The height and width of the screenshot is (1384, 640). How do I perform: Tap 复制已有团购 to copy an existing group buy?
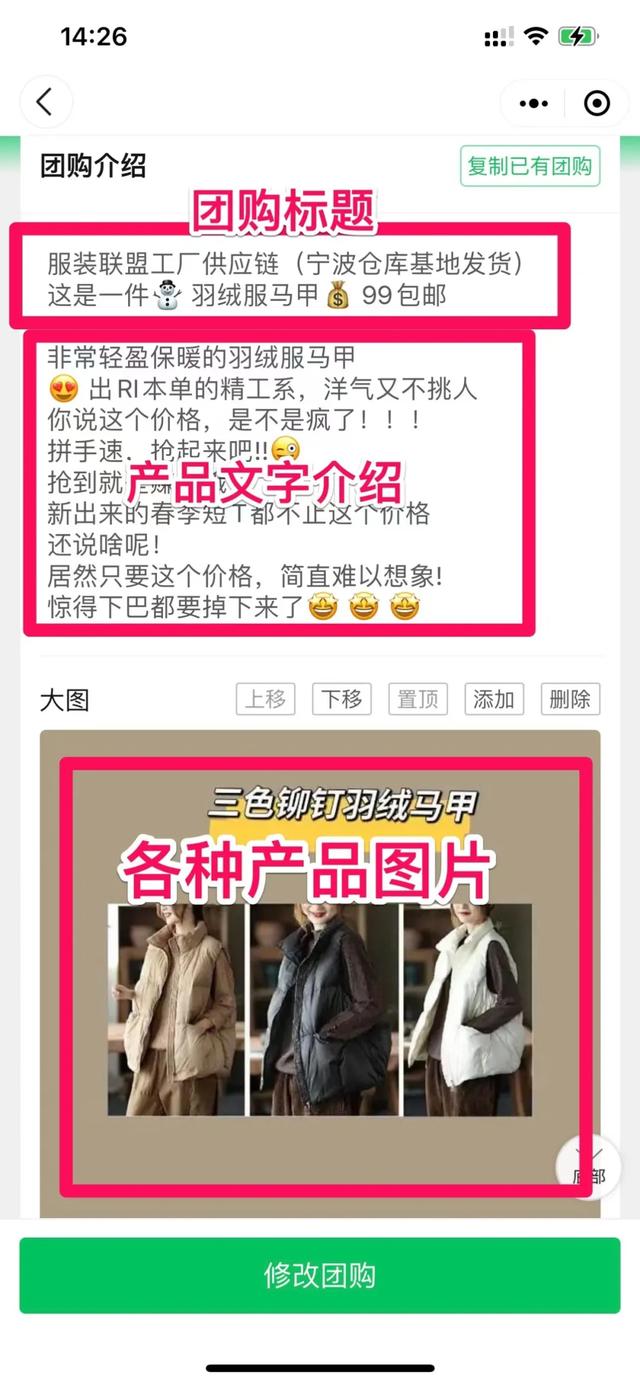coord(530,166)
